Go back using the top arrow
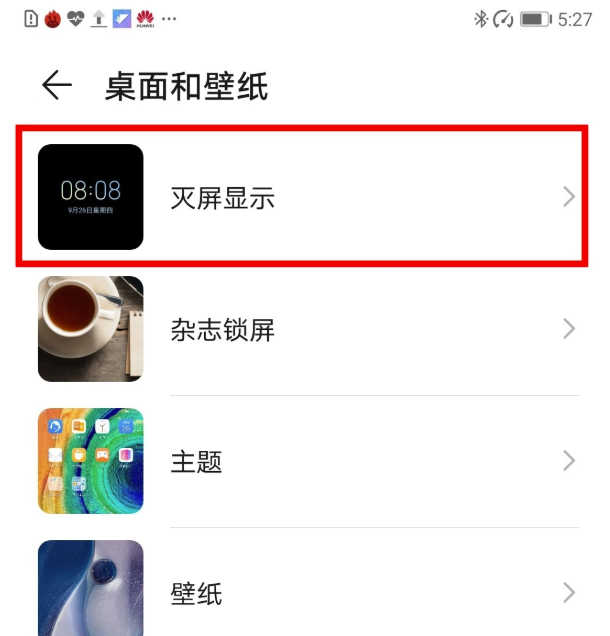 57,86
